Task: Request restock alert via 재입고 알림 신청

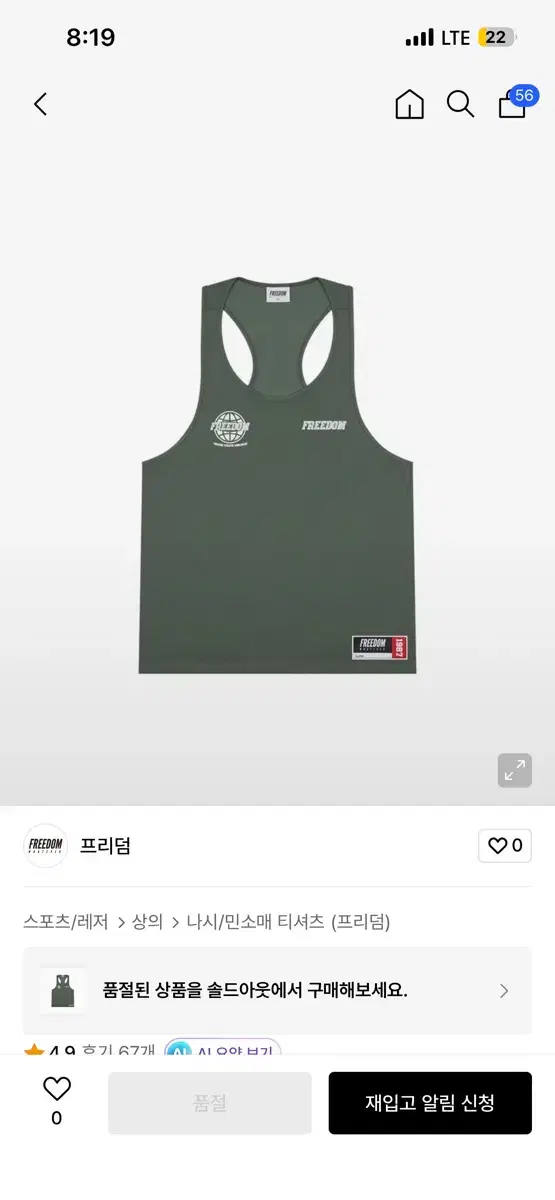Action: click(430, 1103)
